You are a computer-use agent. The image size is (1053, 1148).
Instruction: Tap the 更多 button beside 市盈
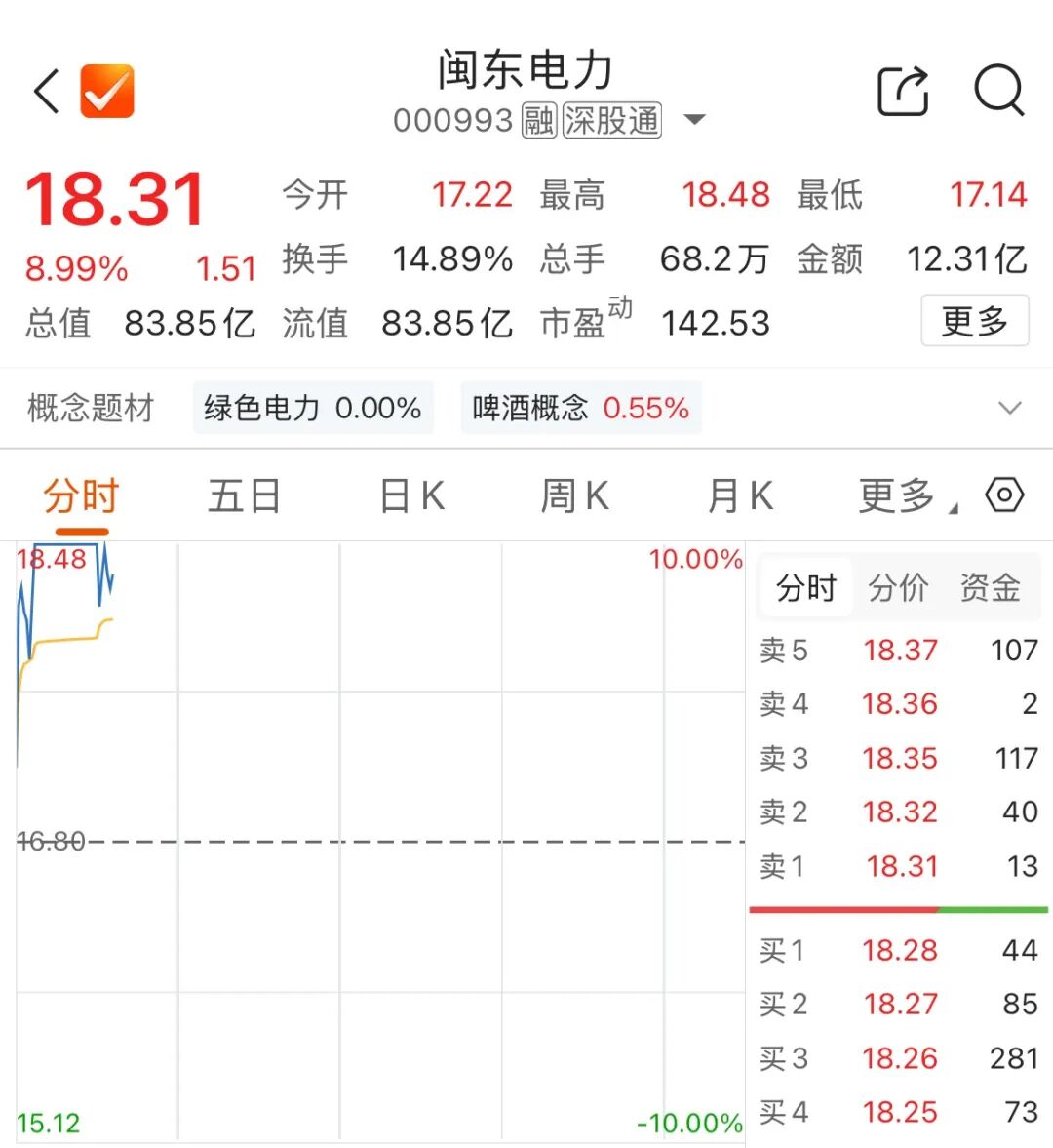975,321
